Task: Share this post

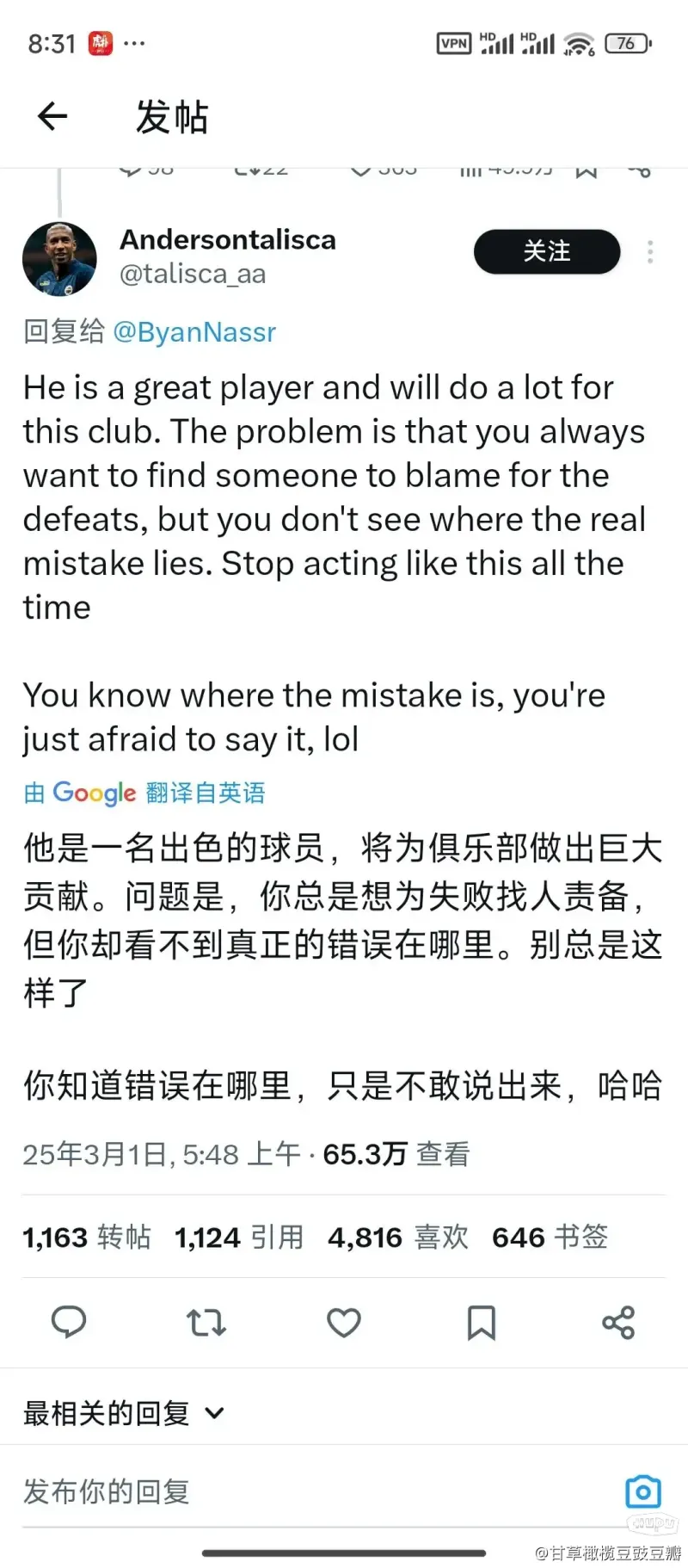Action: [618, 1322]
